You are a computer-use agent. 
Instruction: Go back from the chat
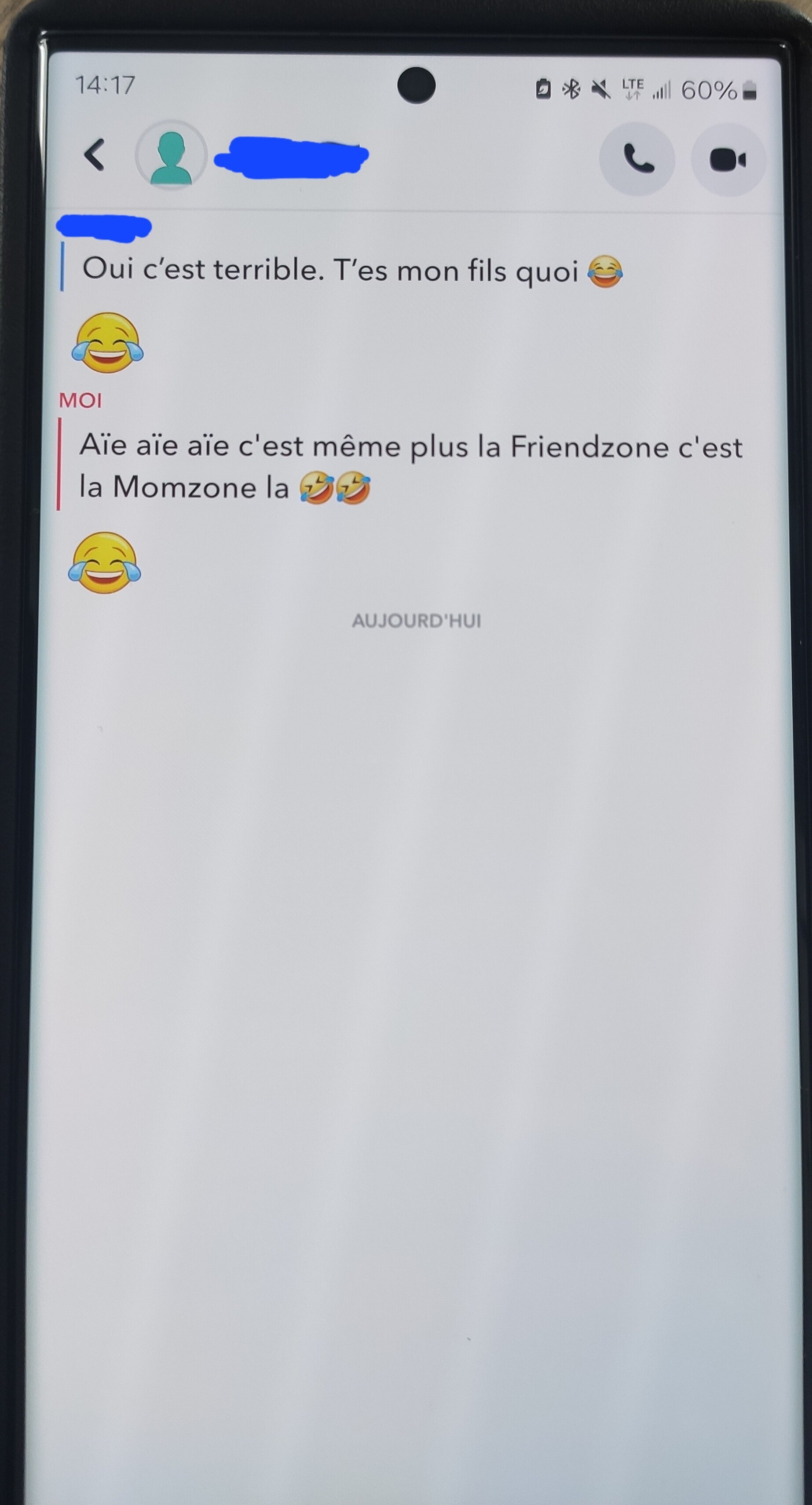point(94,155)
